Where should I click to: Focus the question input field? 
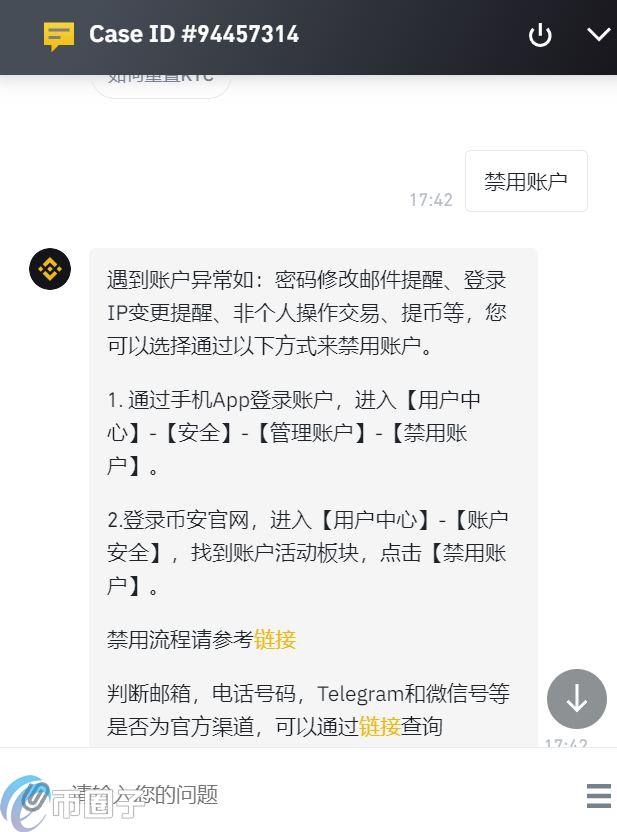pyautogui.click(x=300, y=794)
